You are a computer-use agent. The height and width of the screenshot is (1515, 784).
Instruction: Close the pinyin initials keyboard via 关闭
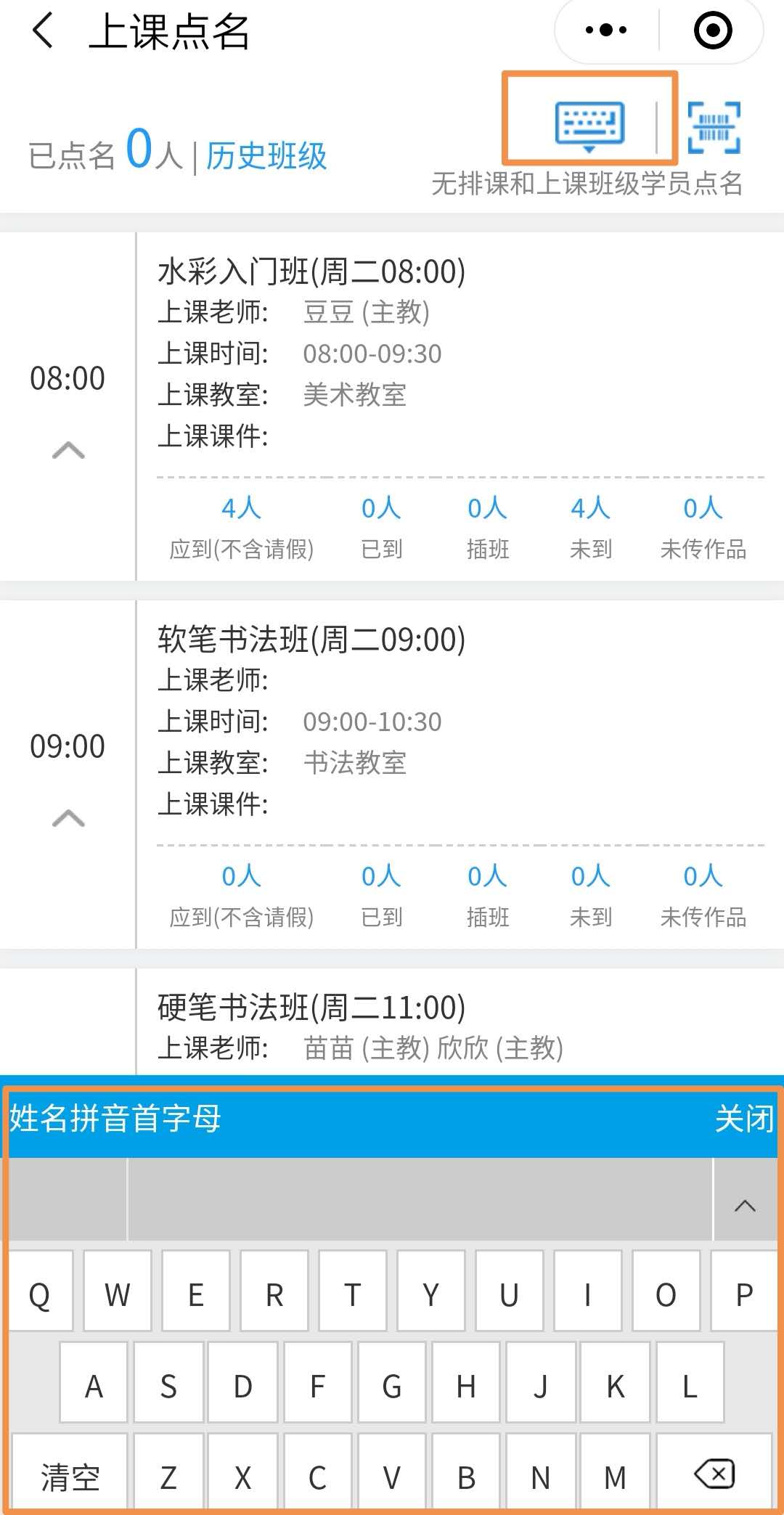pos(744,1119)
